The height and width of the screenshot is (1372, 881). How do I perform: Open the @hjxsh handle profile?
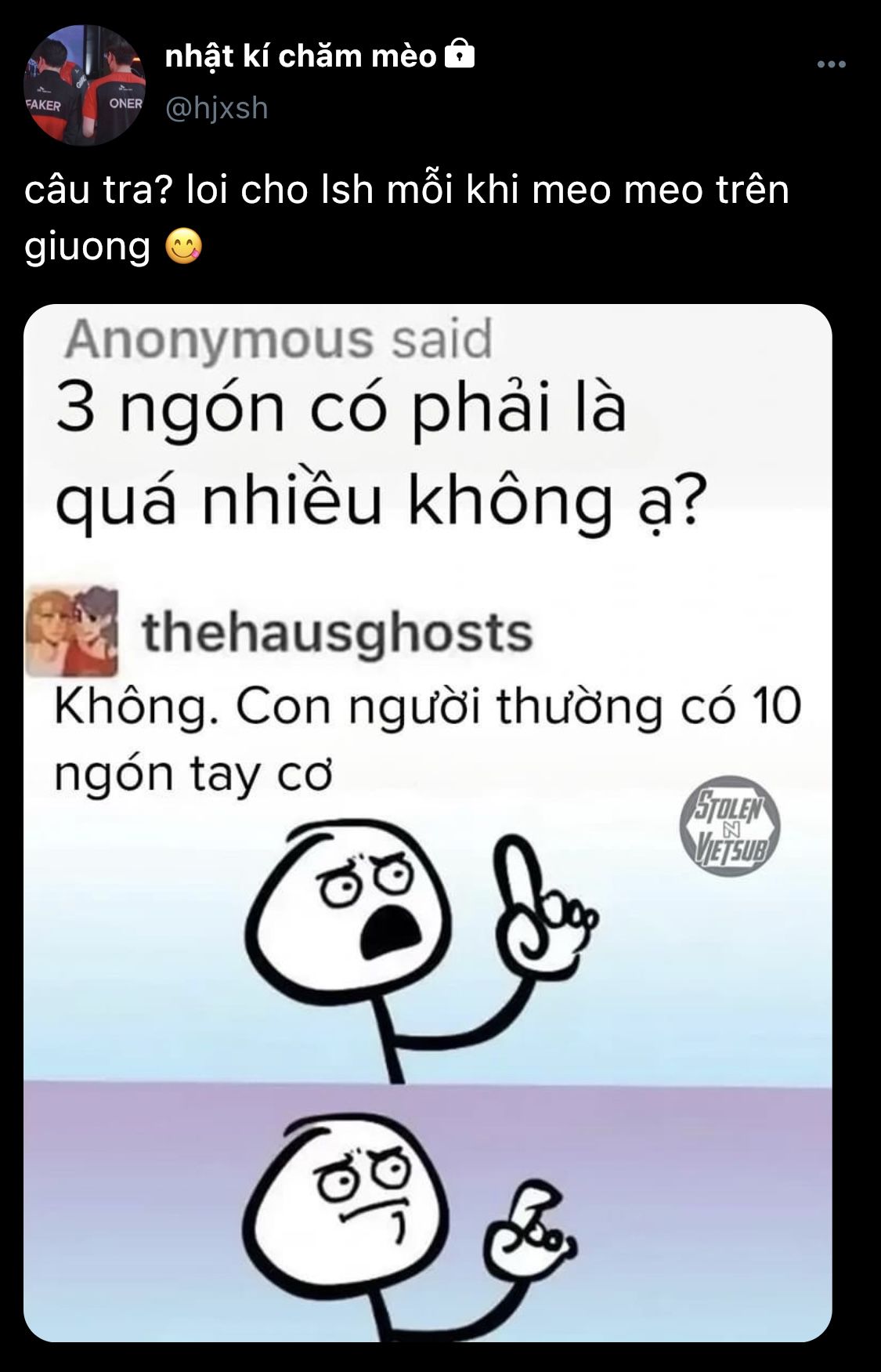coord(216,107)
